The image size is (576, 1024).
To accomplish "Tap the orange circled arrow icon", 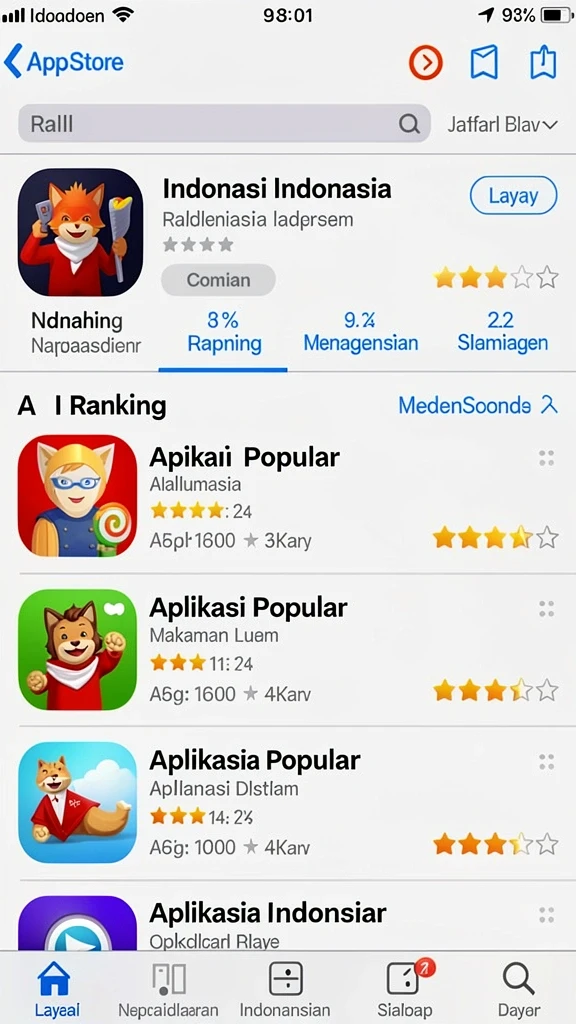I will click(426, 63).
